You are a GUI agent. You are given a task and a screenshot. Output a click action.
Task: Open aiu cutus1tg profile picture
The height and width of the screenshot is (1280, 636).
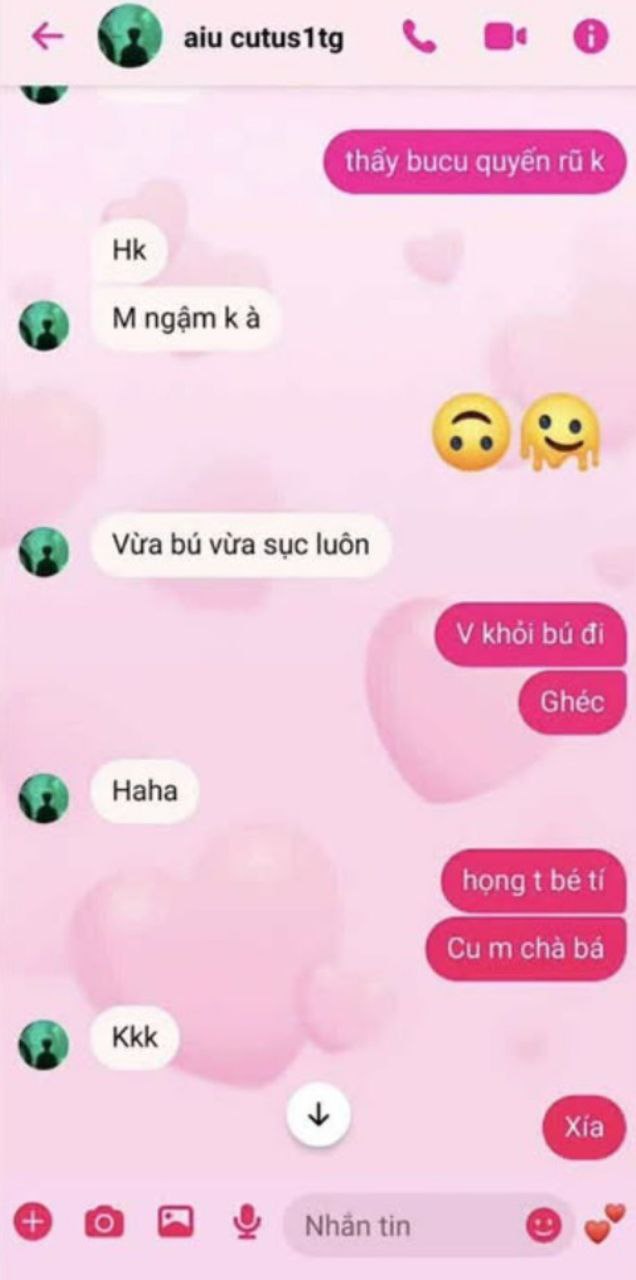(129, 37)
